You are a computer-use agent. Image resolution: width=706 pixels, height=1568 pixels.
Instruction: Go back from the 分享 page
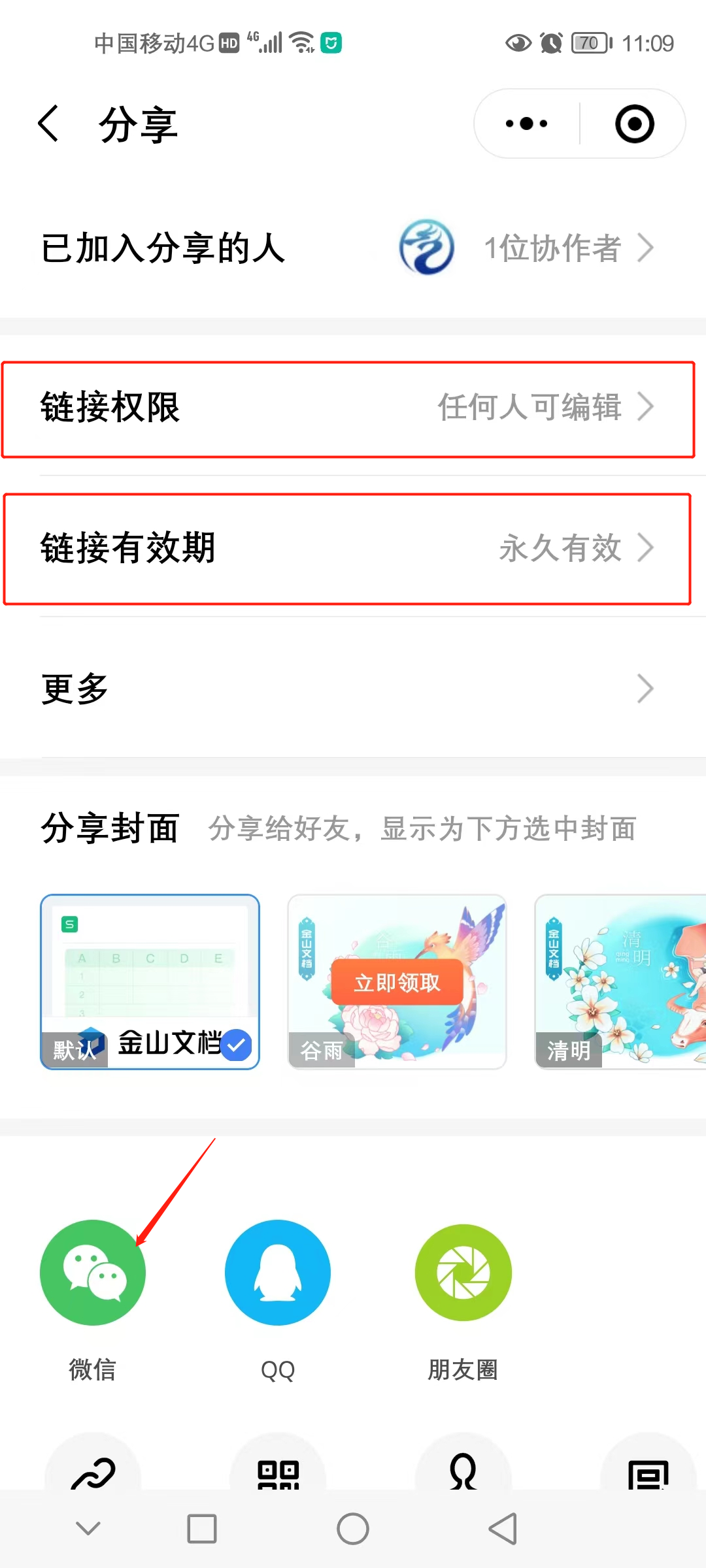tap(49, 123)
